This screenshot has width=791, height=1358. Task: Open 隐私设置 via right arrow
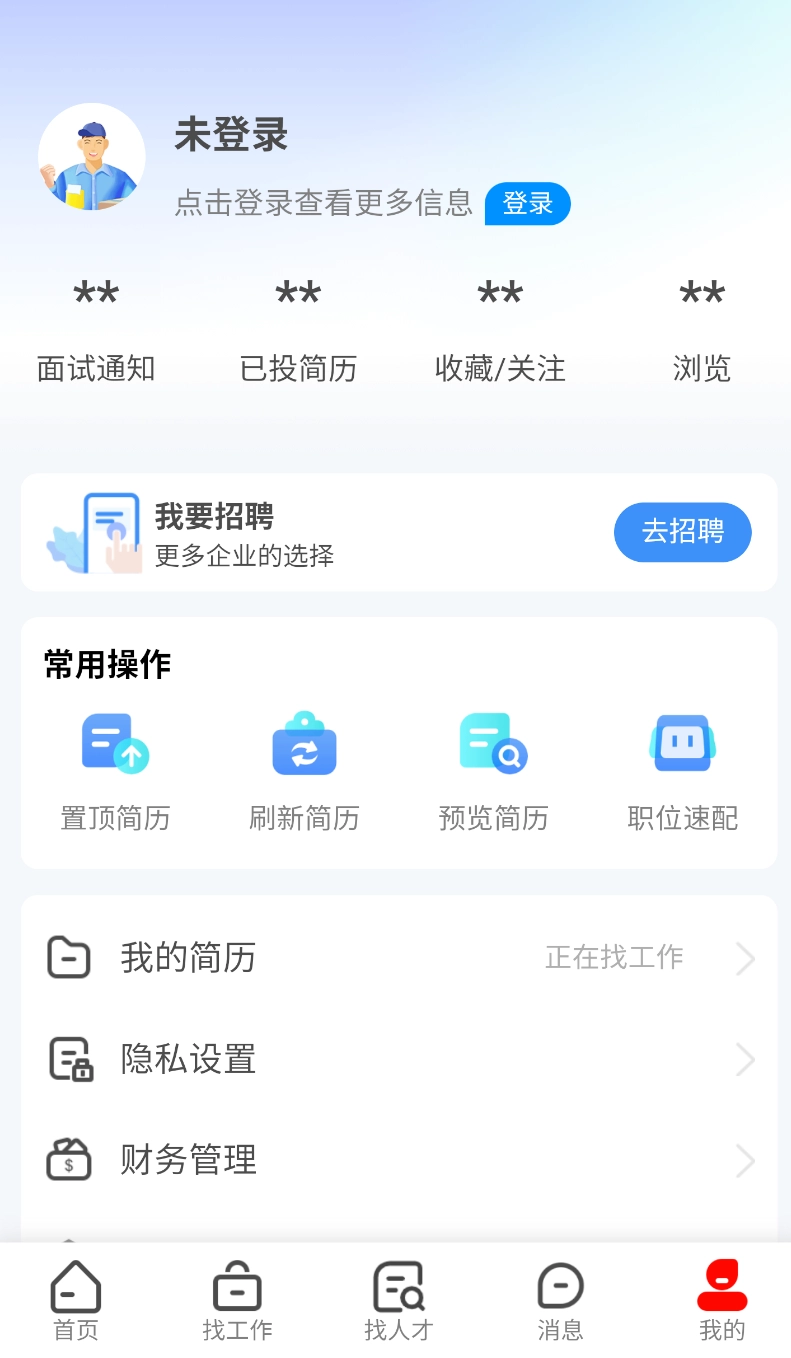tap(745, 1059)
